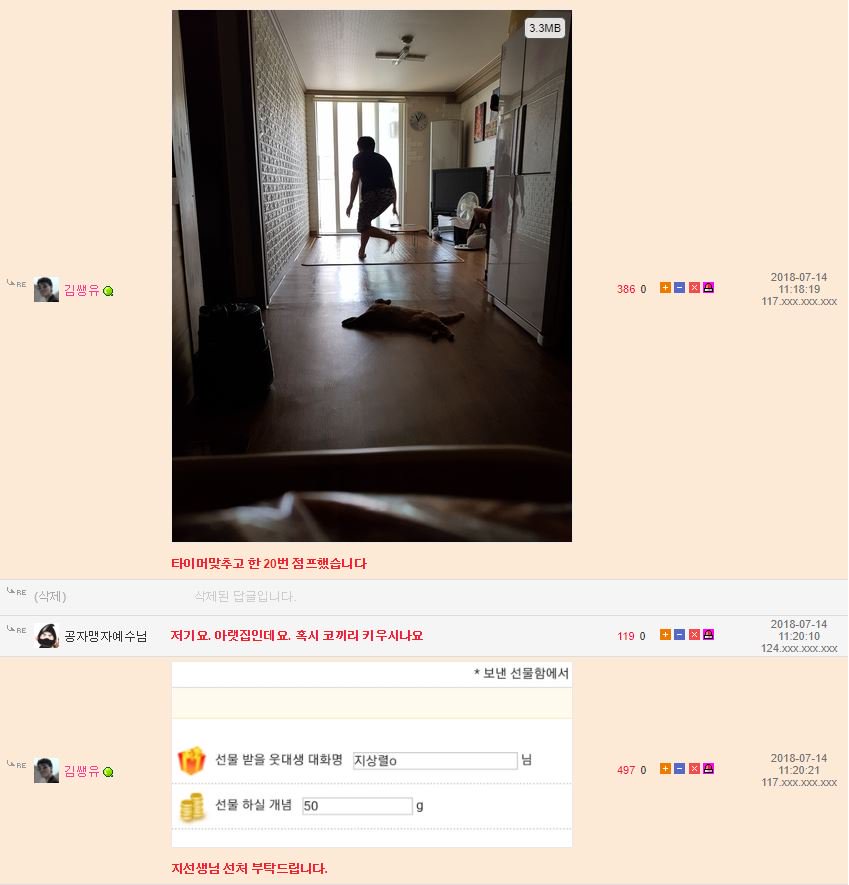The image size is (849, 885).
Task: Open 공자맹자예수님's user profile
Action: point(105,636)
